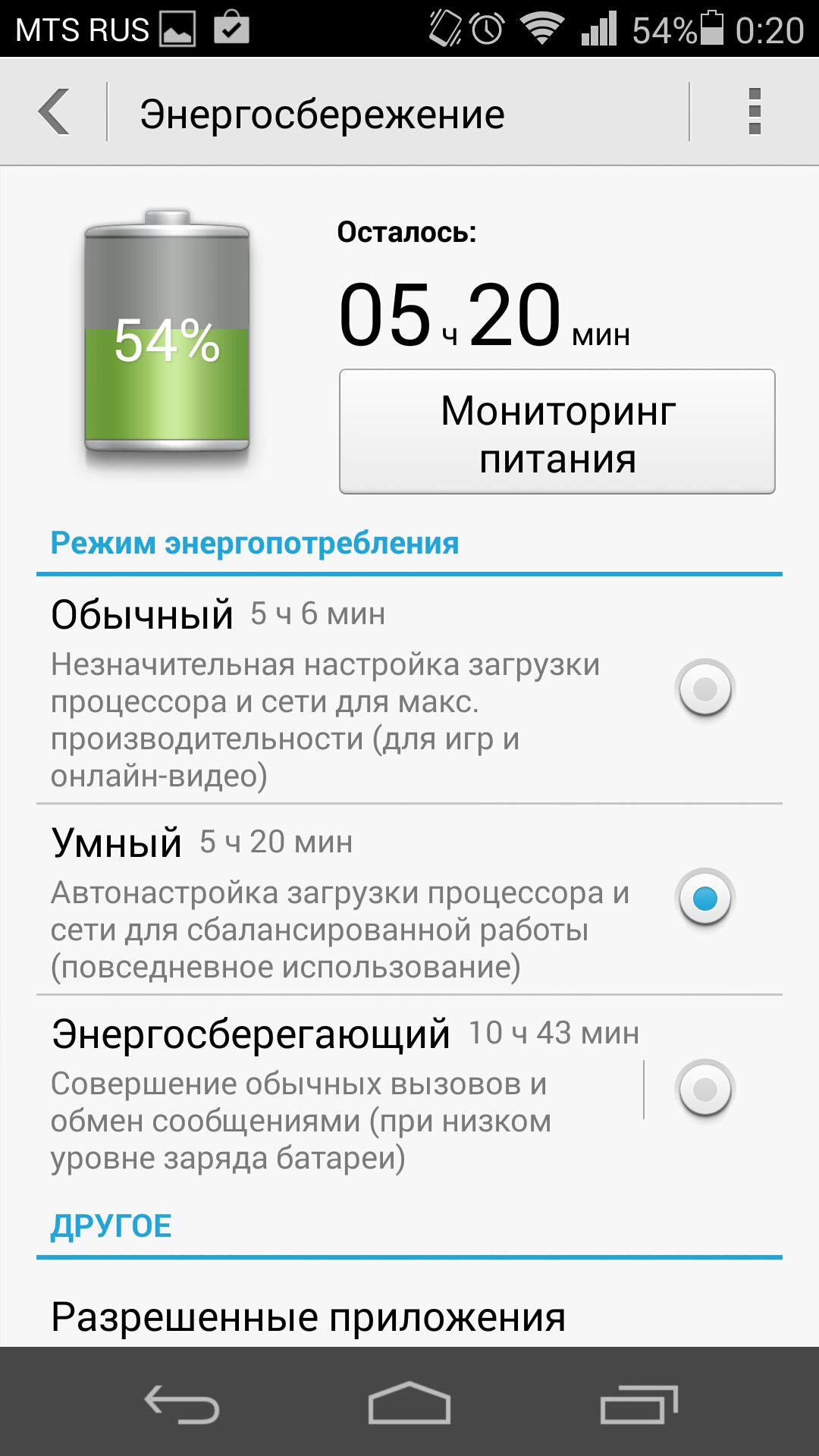Choose the Умный power mode
The width and height of the screenshot is (819, 1456).
[705, 898]
